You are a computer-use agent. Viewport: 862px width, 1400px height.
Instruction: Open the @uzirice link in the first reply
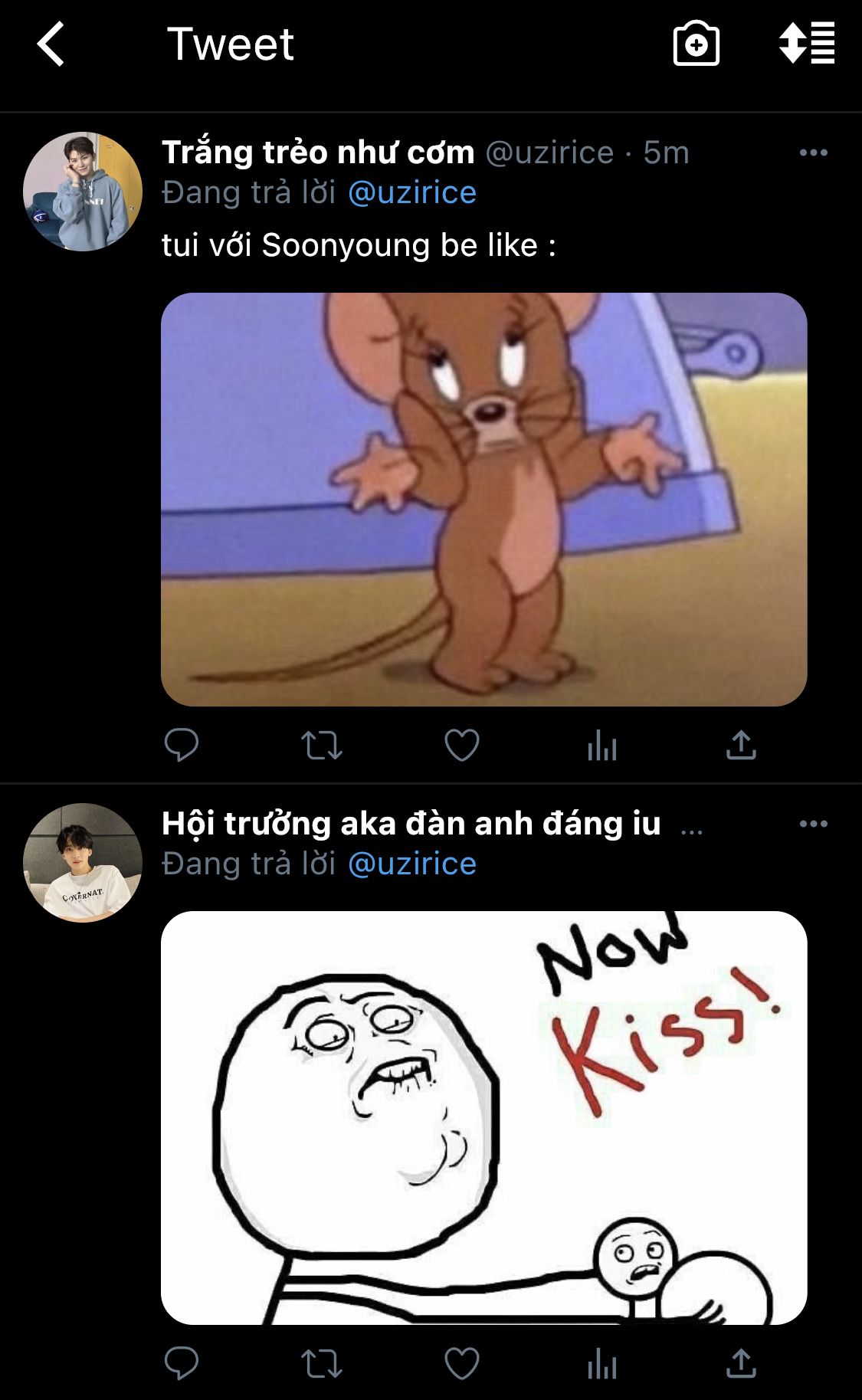[x=412, y=192]
